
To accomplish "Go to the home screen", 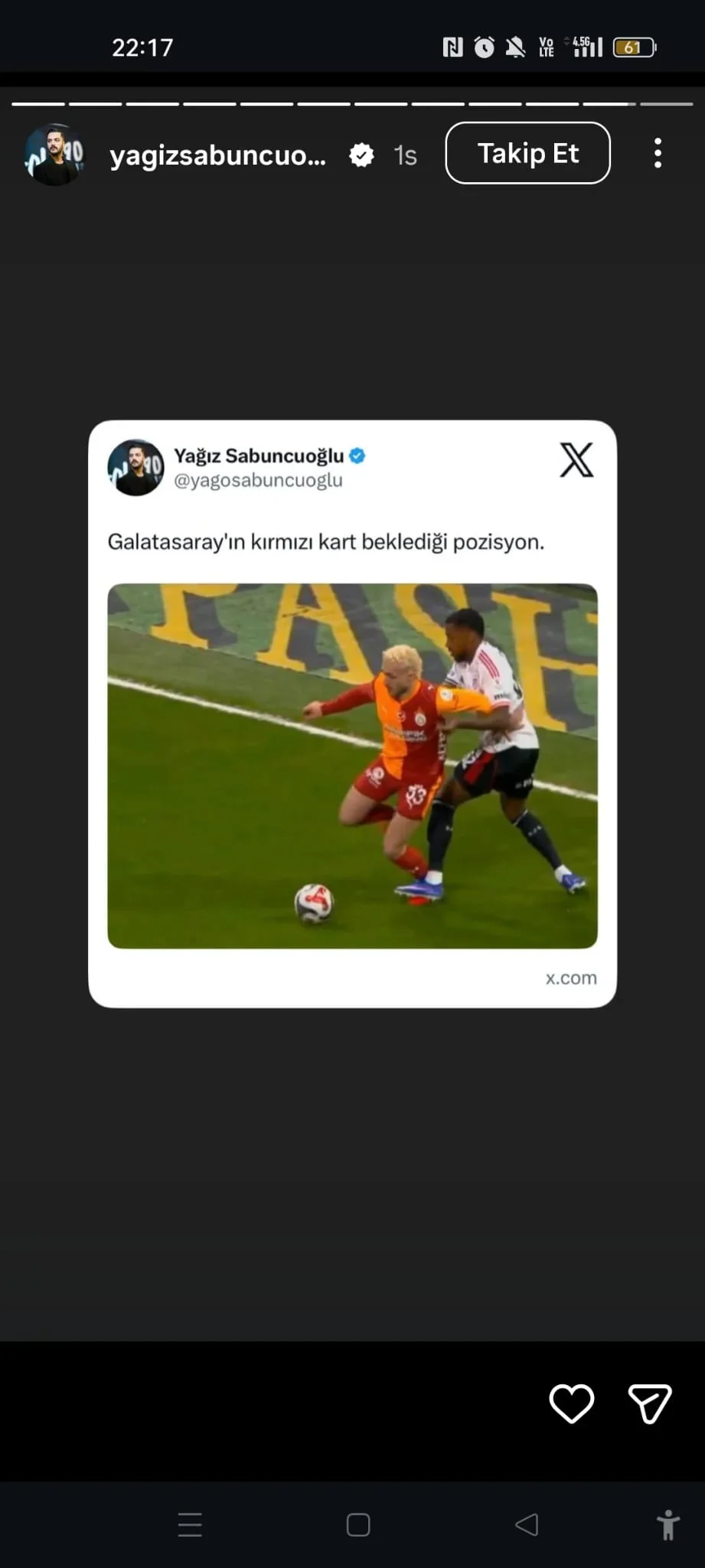I will tap(358, 1524).
